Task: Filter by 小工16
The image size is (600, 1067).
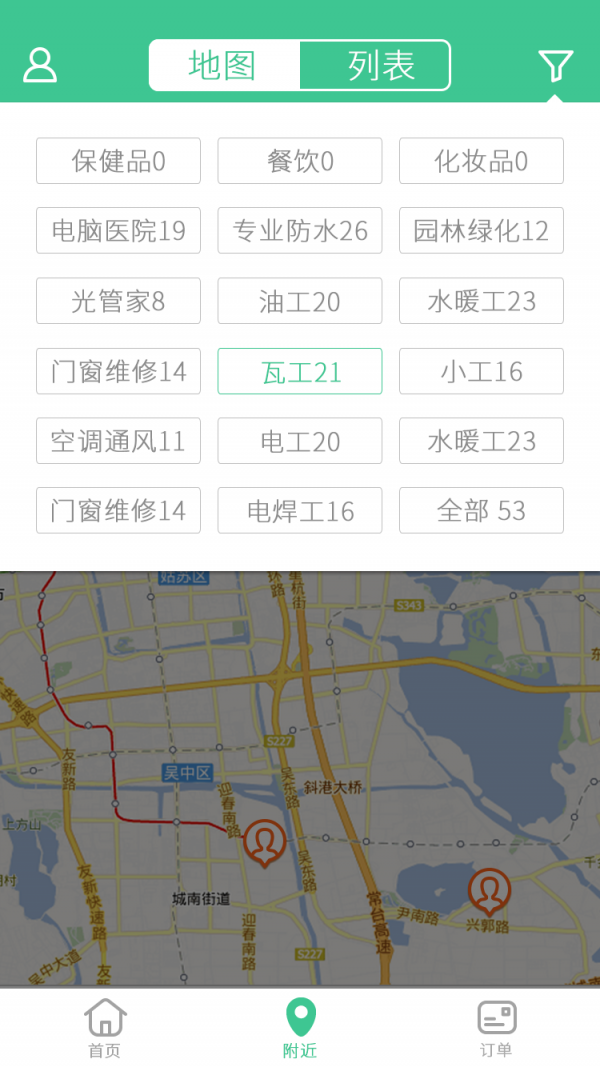Action: tap(482, 371)
